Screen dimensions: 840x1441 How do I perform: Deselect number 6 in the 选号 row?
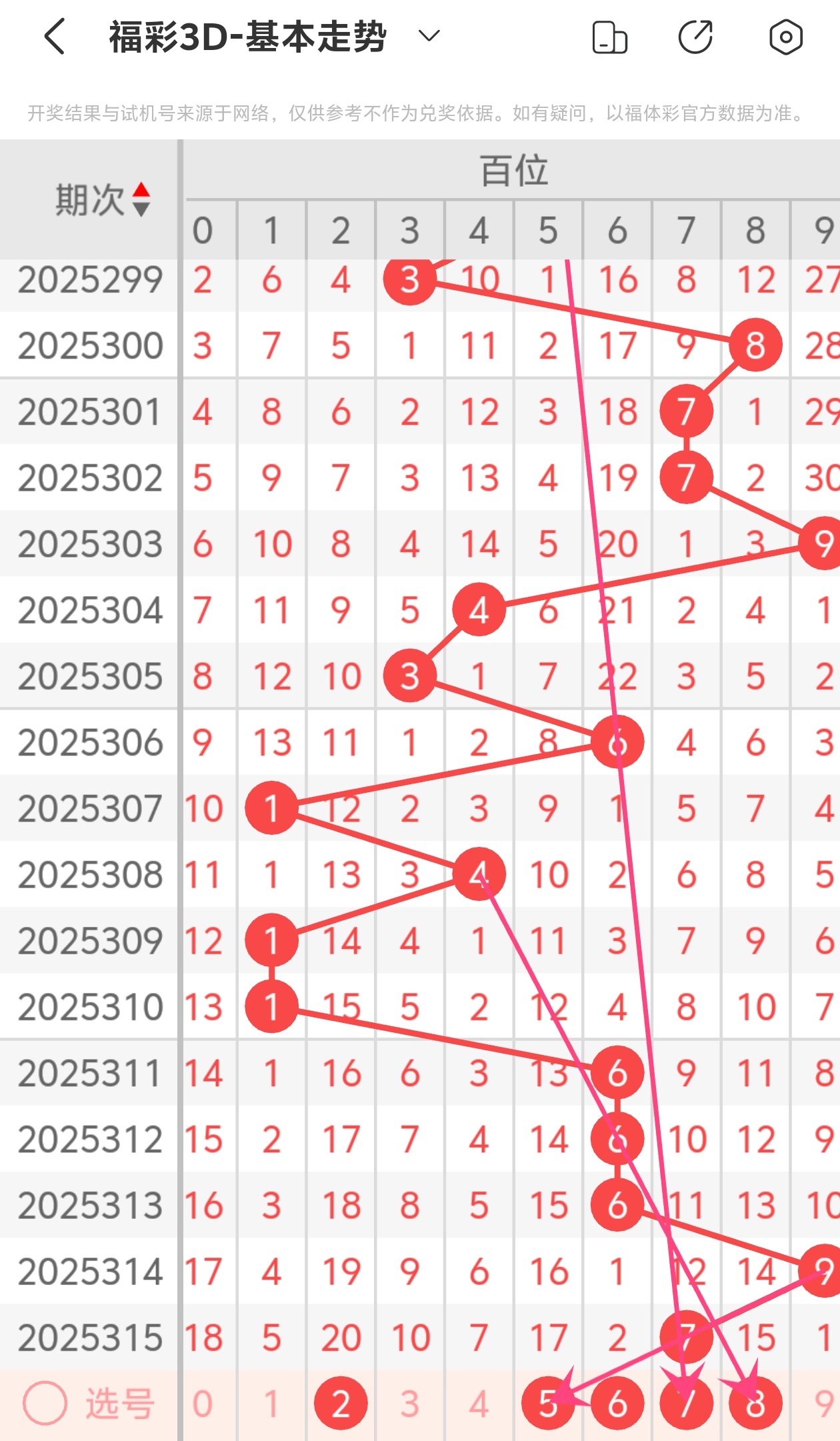[617, 1404]
